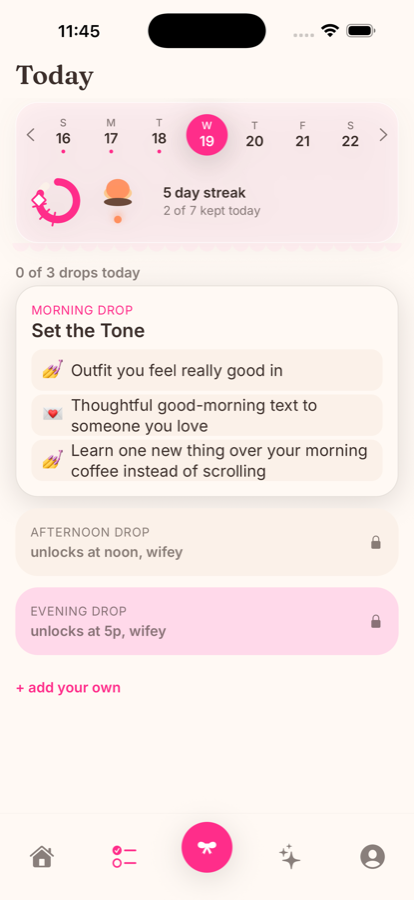The image size is (414, 900).
Task: Select Sunday 16 in the calendar
Action: point(63,135)
